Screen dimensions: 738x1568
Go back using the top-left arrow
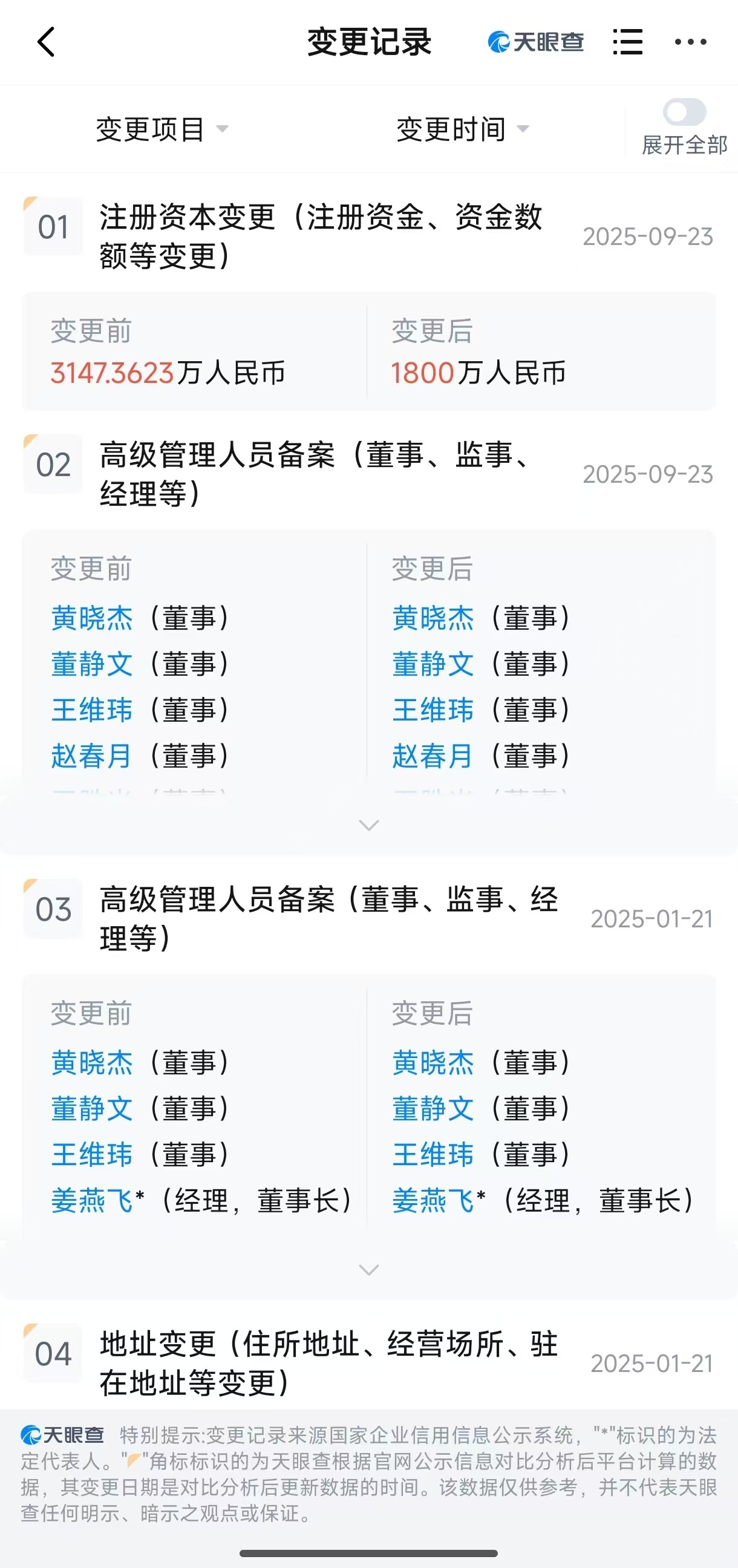point(47,42)
